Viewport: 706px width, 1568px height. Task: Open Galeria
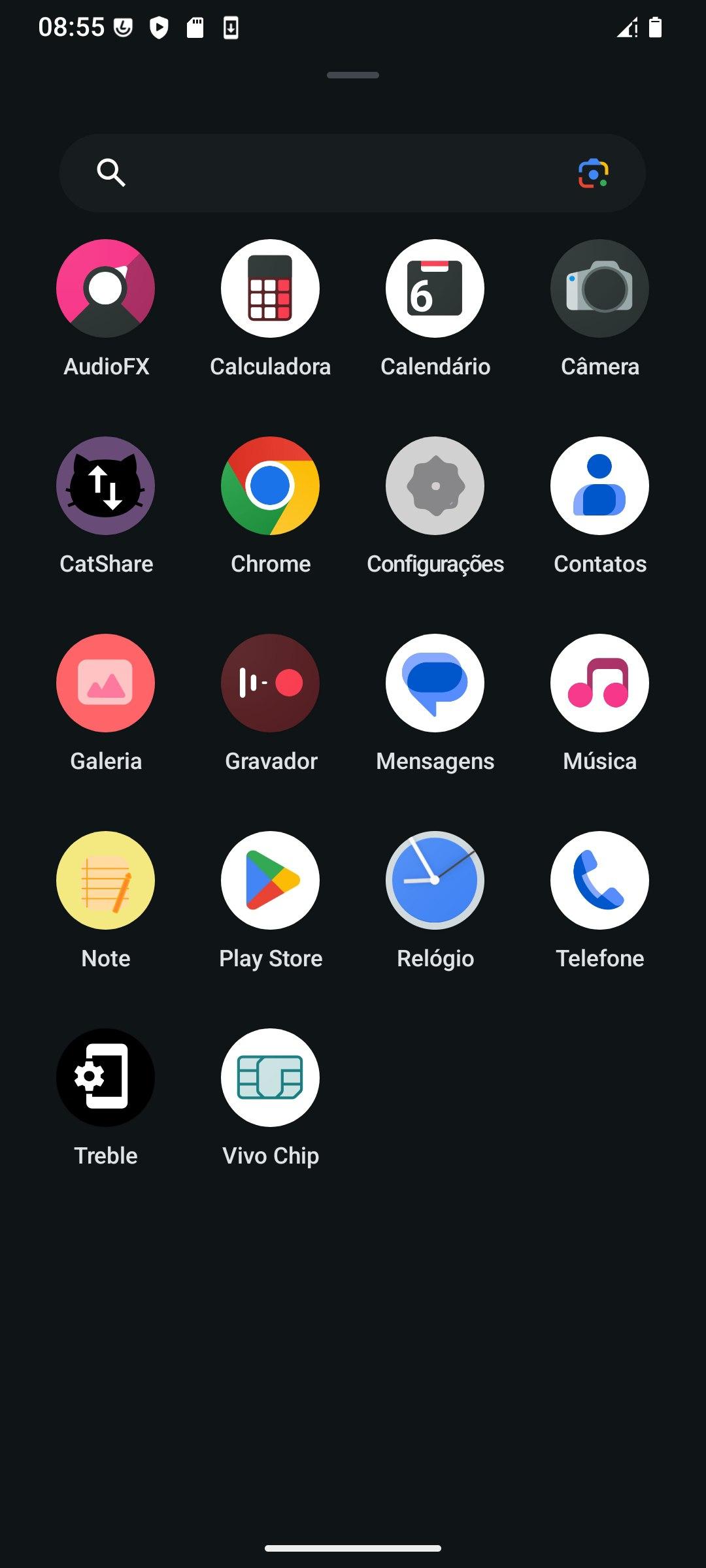tap(106, 683)
